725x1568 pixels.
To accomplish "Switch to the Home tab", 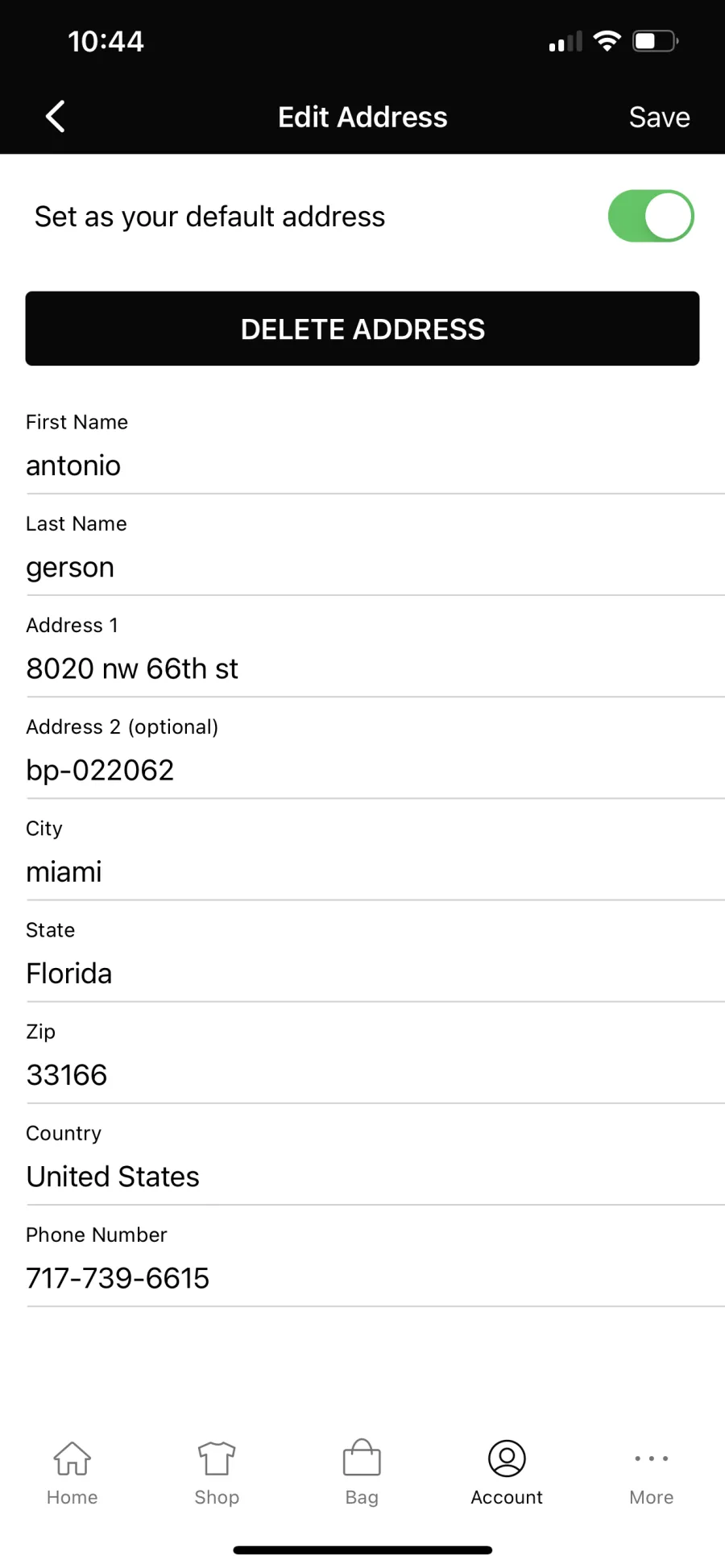I will pyautogui.click(x=72, y=1473).
